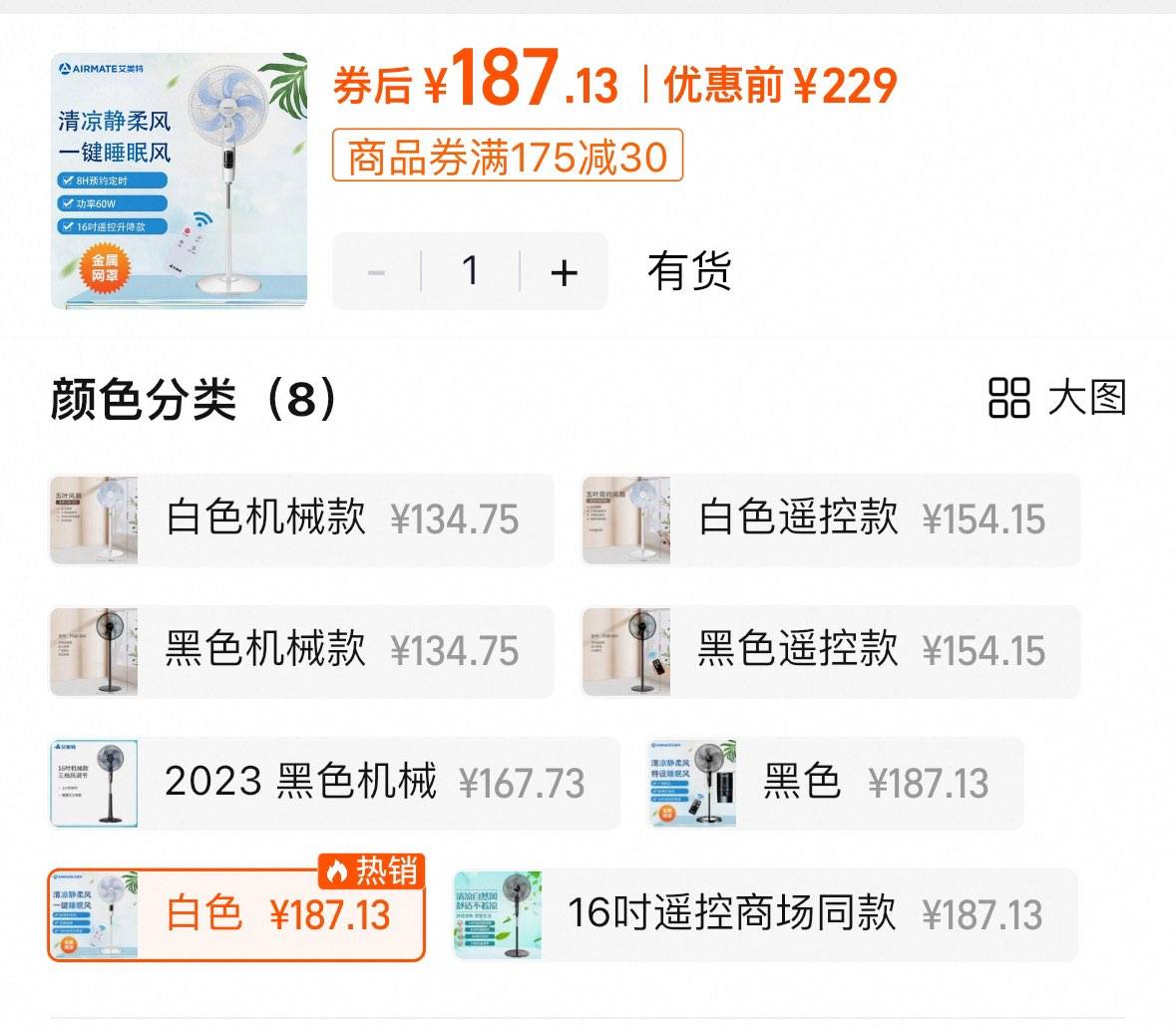The width and height of the screenshot is (1176, 1028).
Task: Choose the 黑色遥控款 variant
Action: point(831,651)
